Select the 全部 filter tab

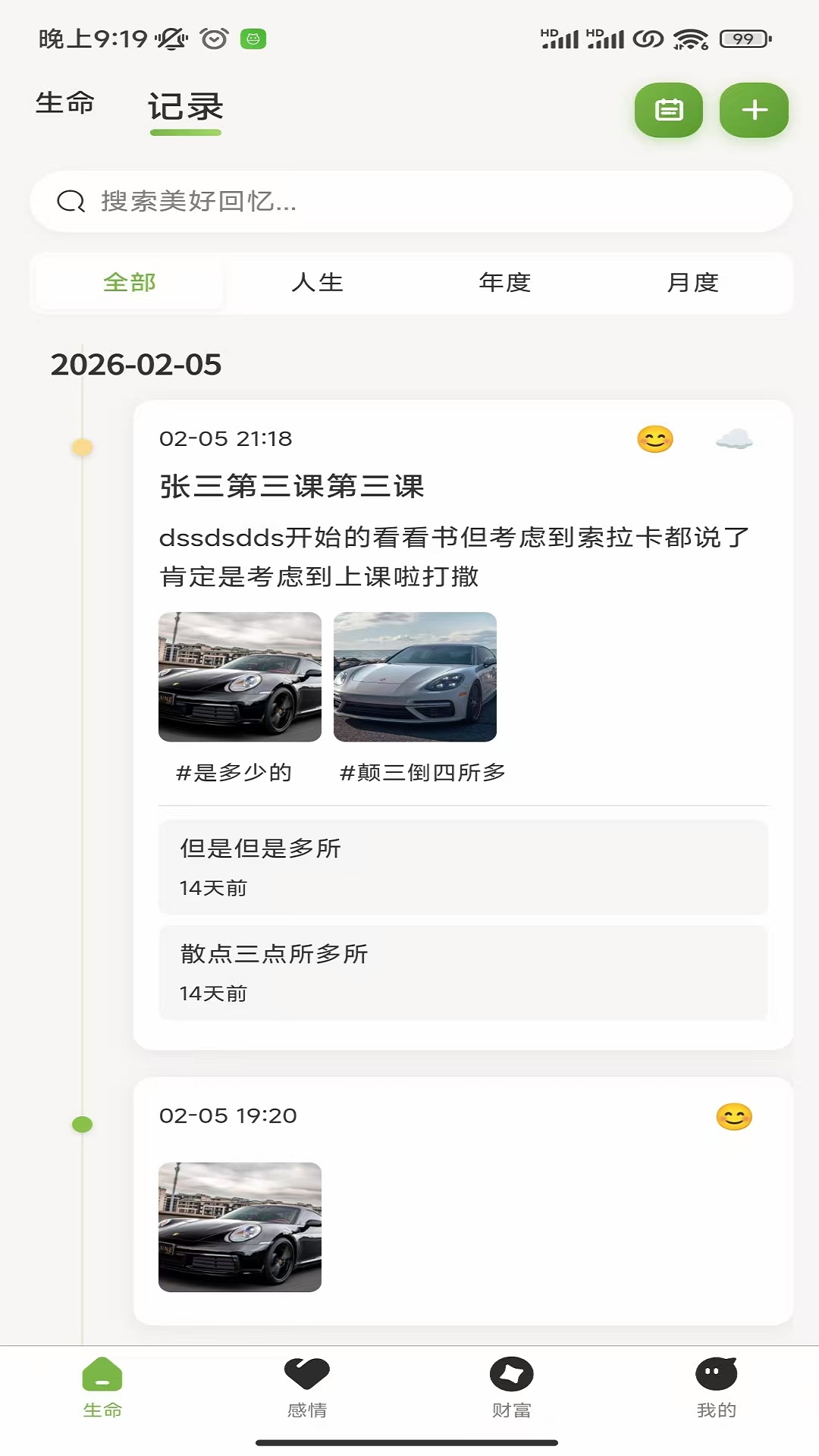click(x=129, y=283)
